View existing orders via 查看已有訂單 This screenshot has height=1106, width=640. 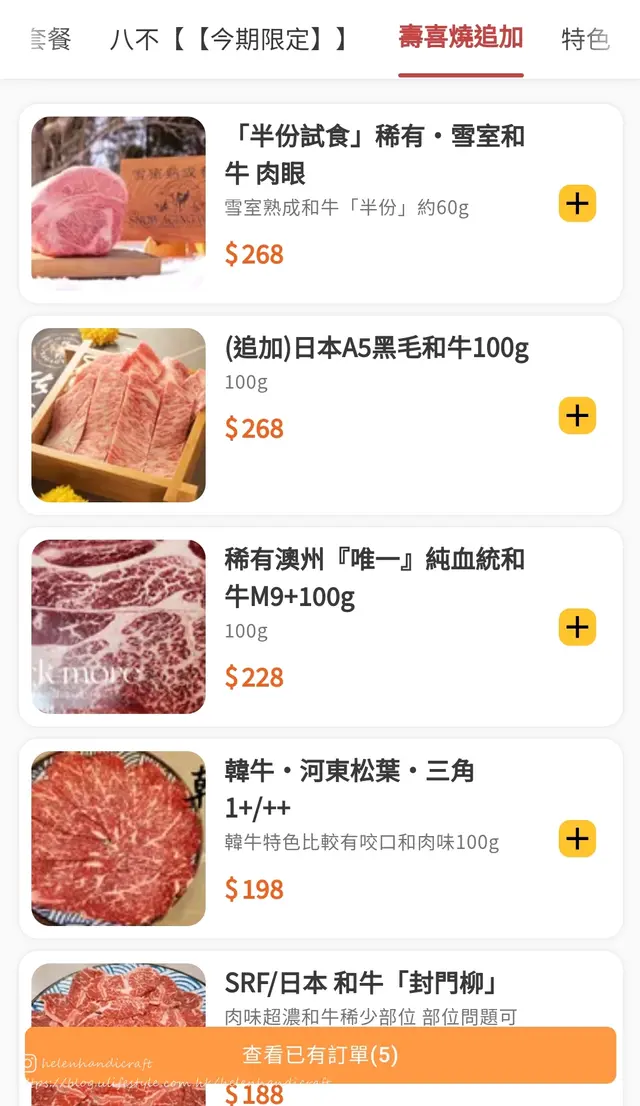[x=320, y=1055]
